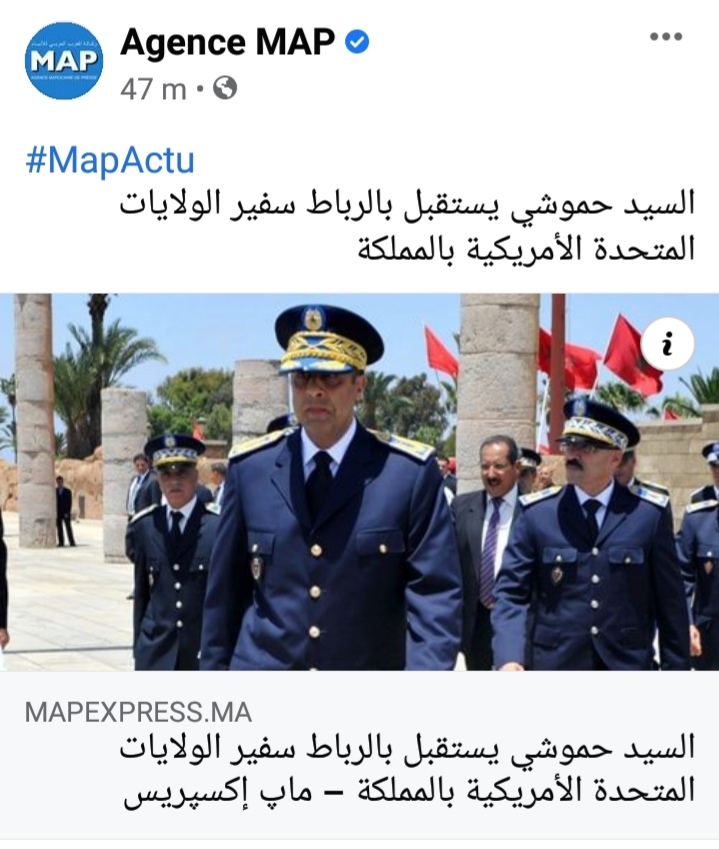The image size is (719, 849).
Task: Show link info via the i icon
Action: pyautogui.click(x=666, y=345)
